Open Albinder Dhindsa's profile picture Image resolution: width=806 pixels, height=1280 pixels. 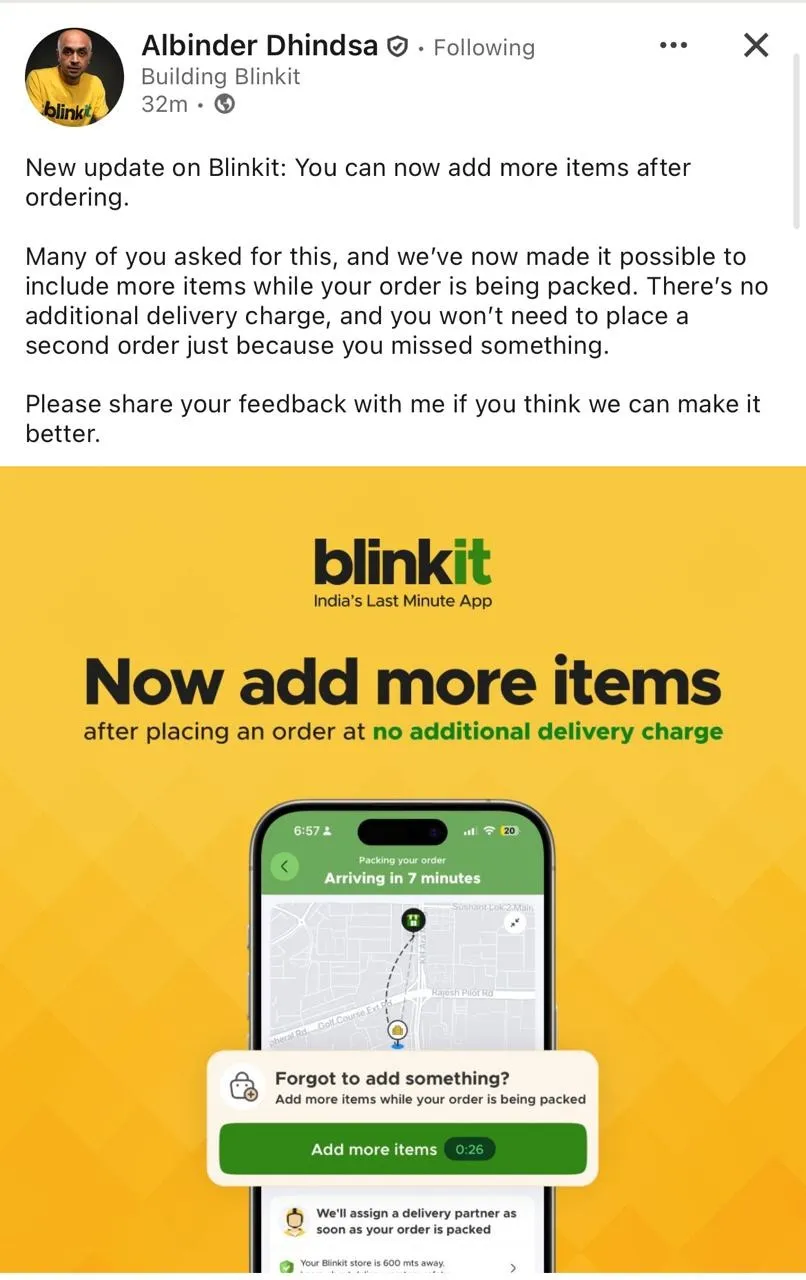(74, 77)
